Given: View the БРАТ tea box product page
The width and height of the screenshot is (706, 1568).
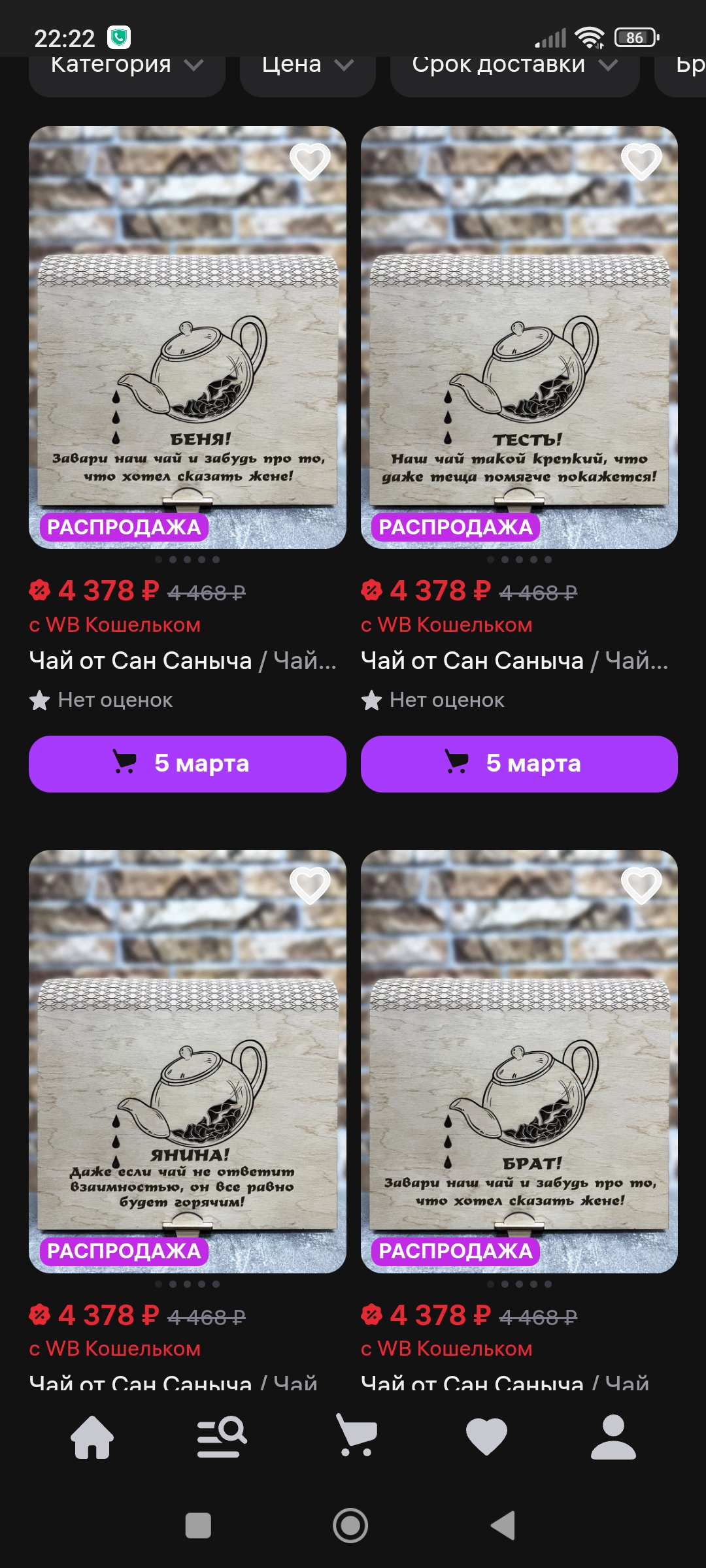Looking at the screenshot, I should (x=519, y=1062).
